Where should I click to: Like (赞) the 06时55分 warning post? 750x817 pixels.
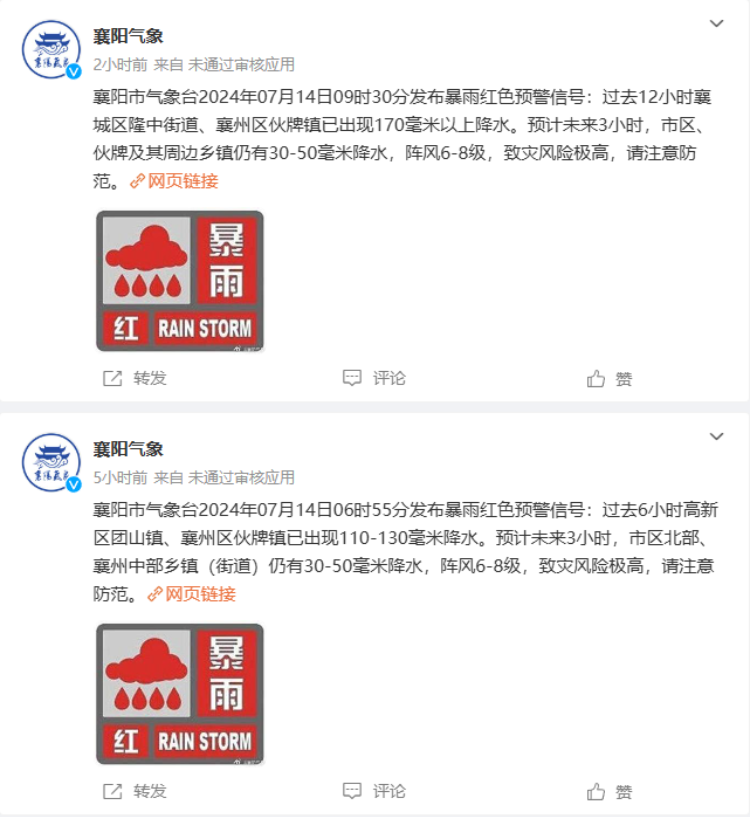(x=610, y=792)
